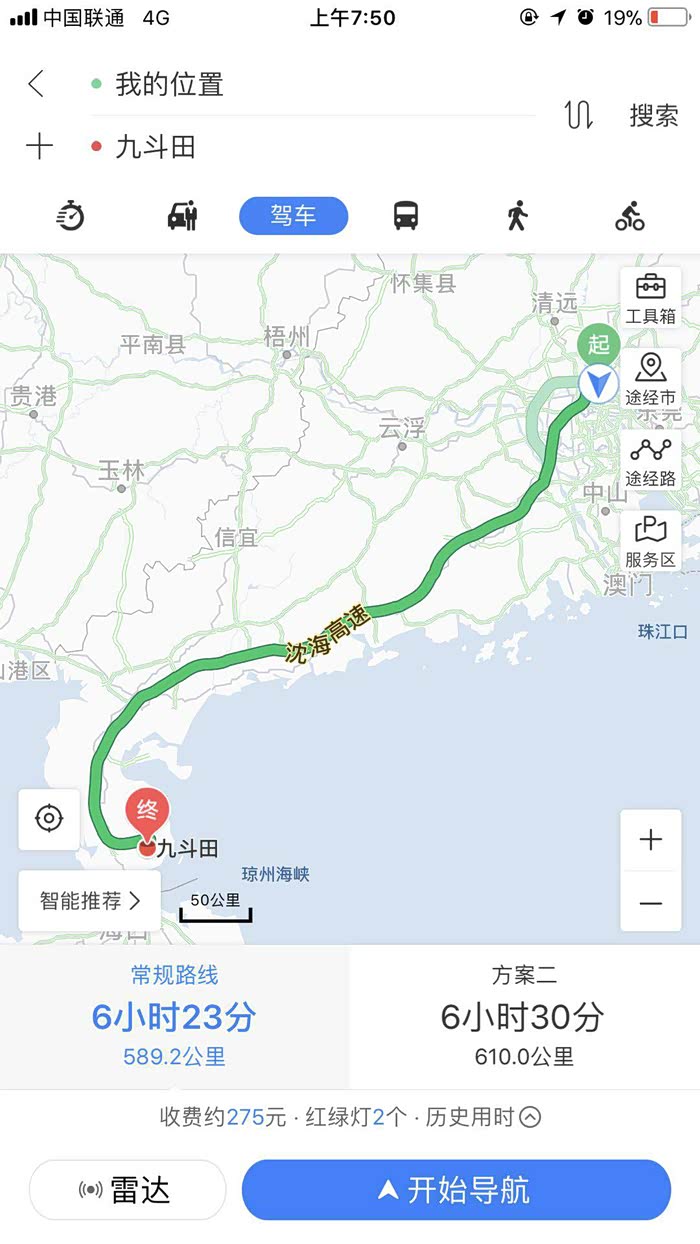Recenter map on my location
The image size is (700, 1244).
pos(48,819)
